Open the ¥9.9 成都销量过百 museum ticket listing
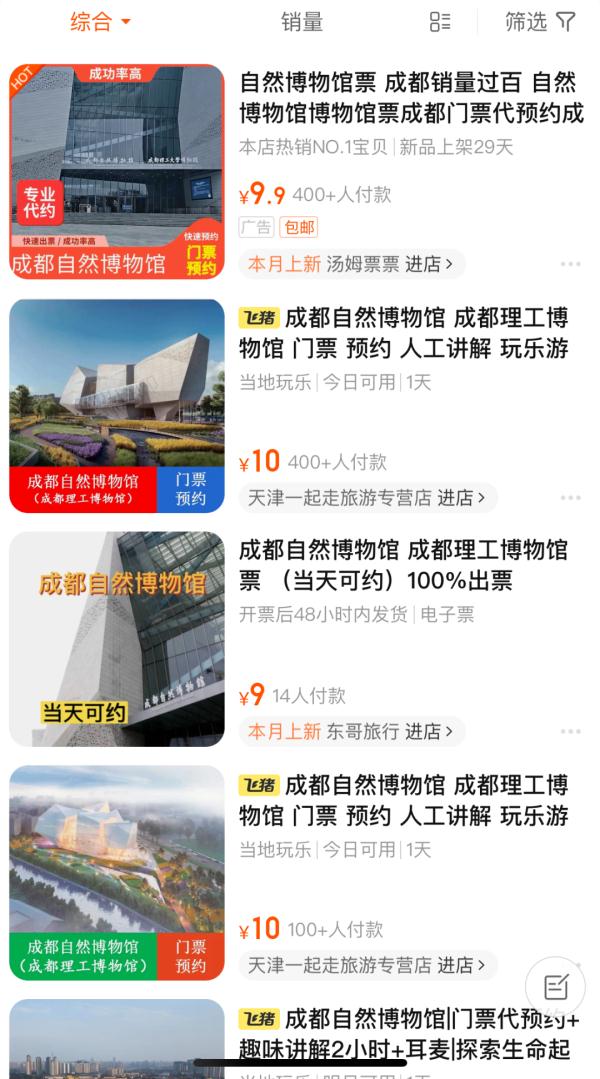The width and height of the screenshot is (600, 1079). [410, 98]
